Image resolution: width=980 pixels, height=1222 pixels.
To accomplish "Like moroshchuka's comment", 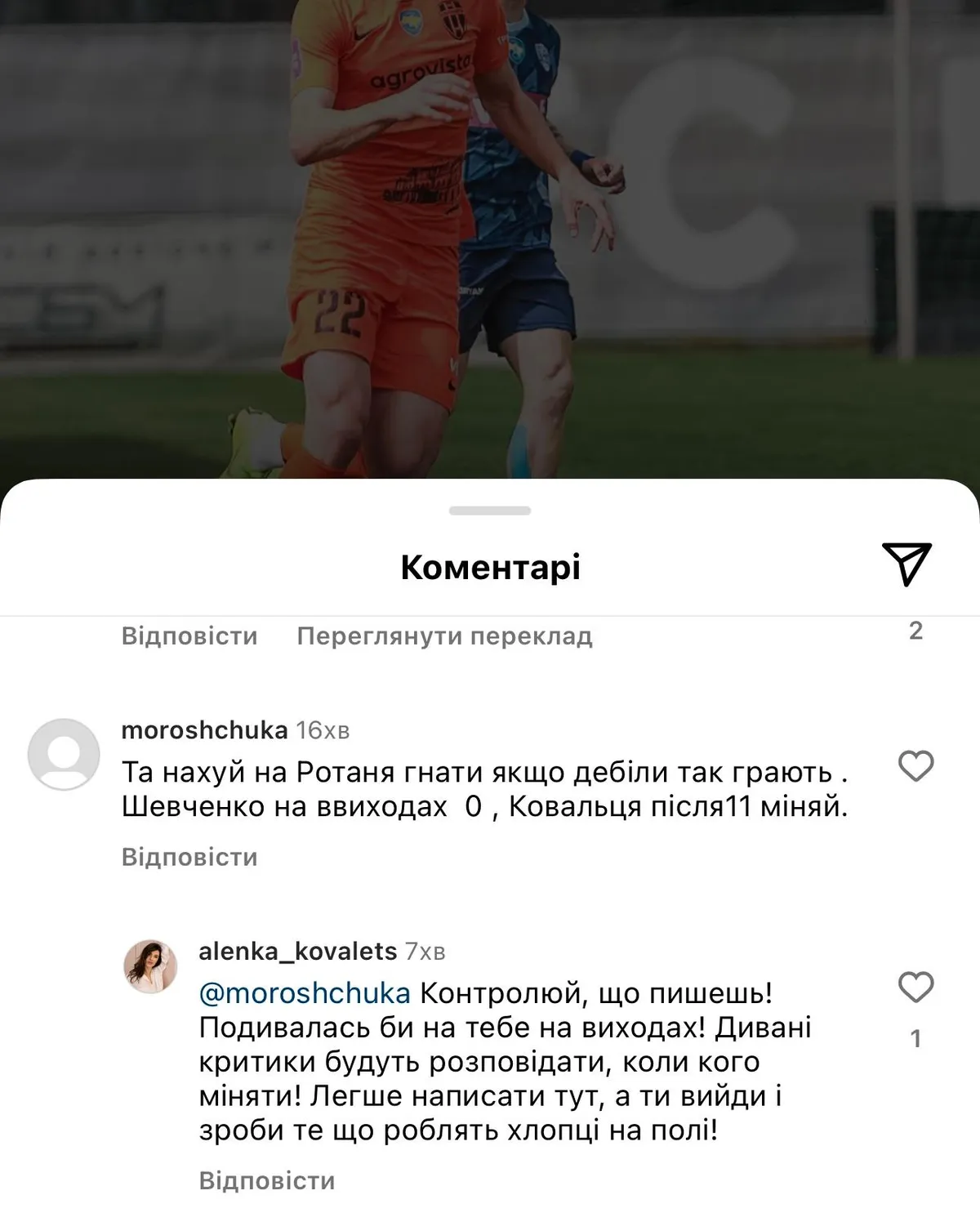I will [x=915, y=766].
